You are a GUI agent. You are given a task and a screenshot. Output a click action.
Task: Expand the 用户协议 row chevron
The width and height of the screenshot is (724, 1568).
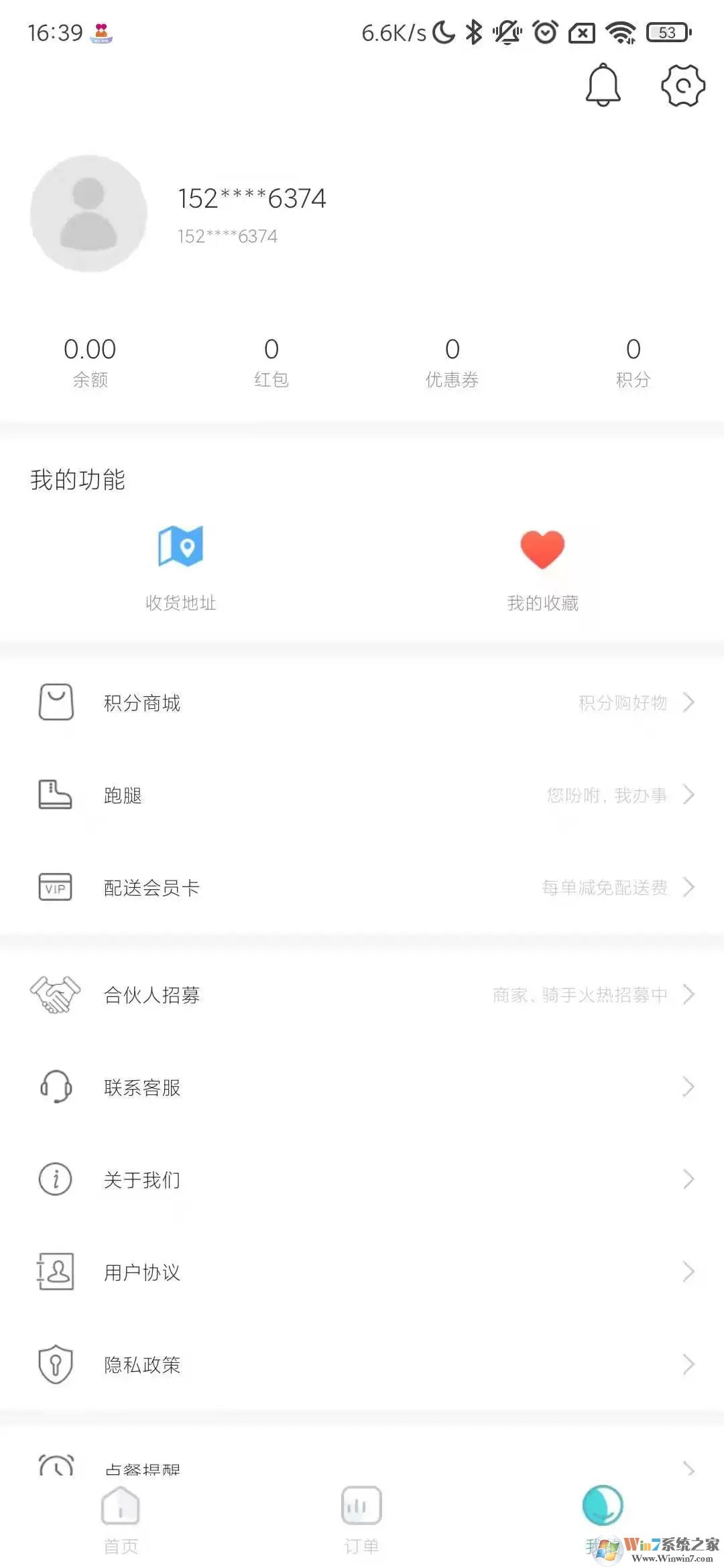[x=689, y=1272]
